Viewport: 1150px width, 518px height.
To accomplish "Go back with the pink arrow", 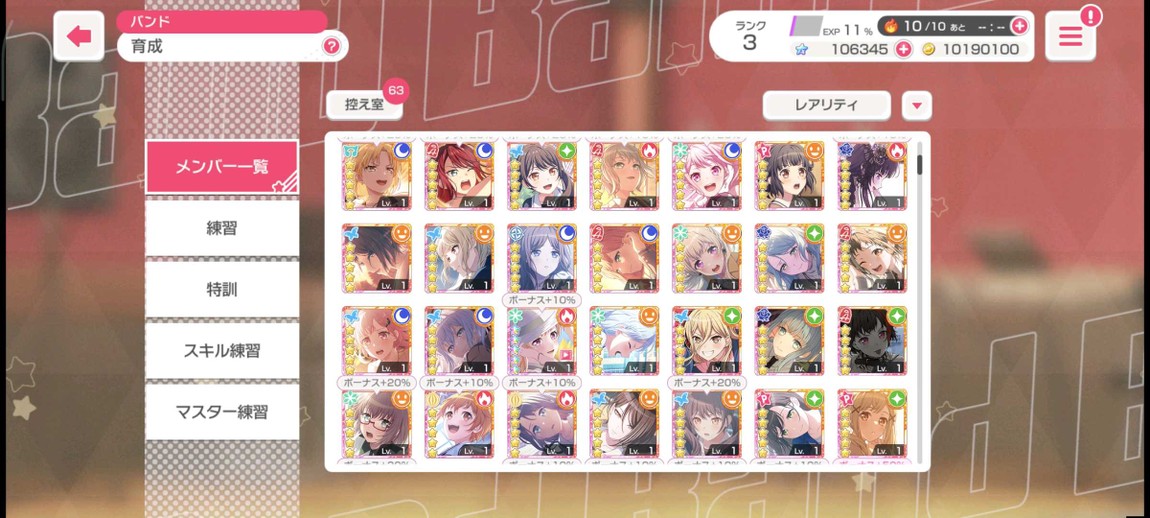I will (x=79, y=37).
